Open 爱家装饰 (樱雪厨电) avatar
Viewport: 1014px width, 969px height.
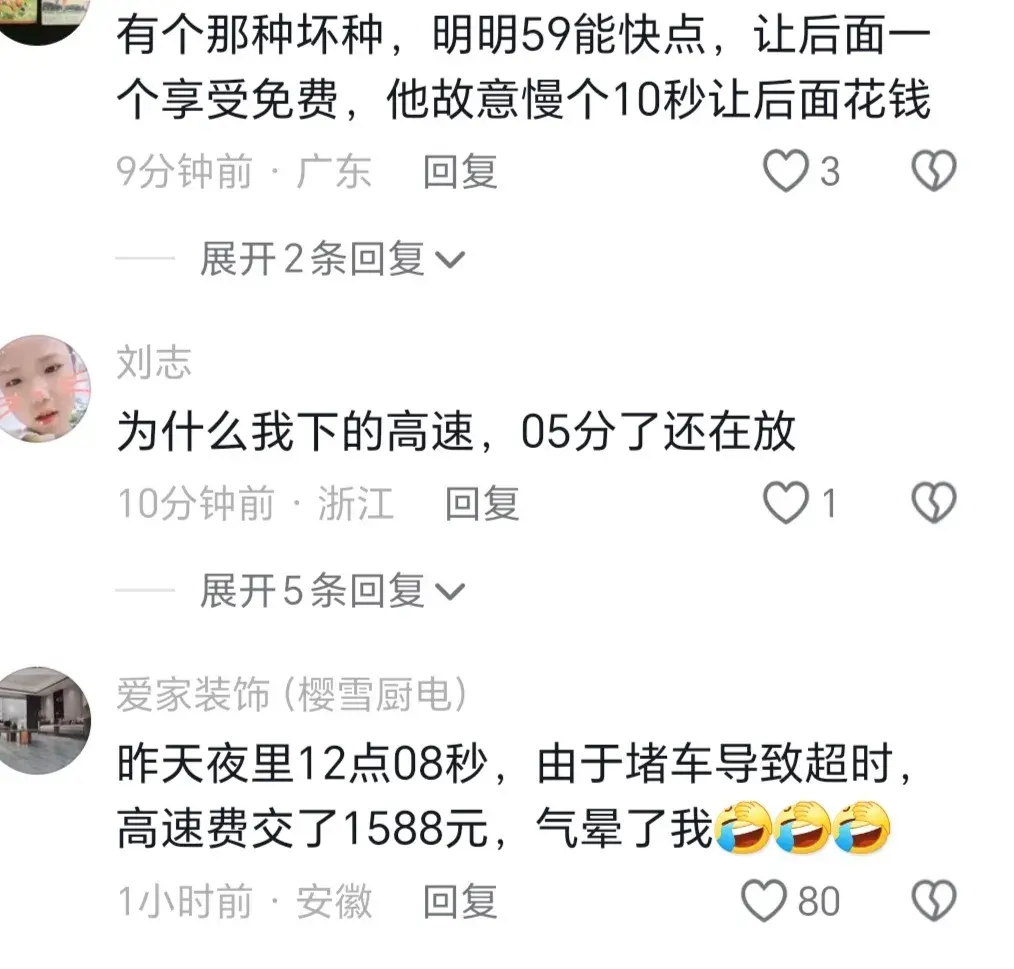pyautogui.click(x=45, y=720)
